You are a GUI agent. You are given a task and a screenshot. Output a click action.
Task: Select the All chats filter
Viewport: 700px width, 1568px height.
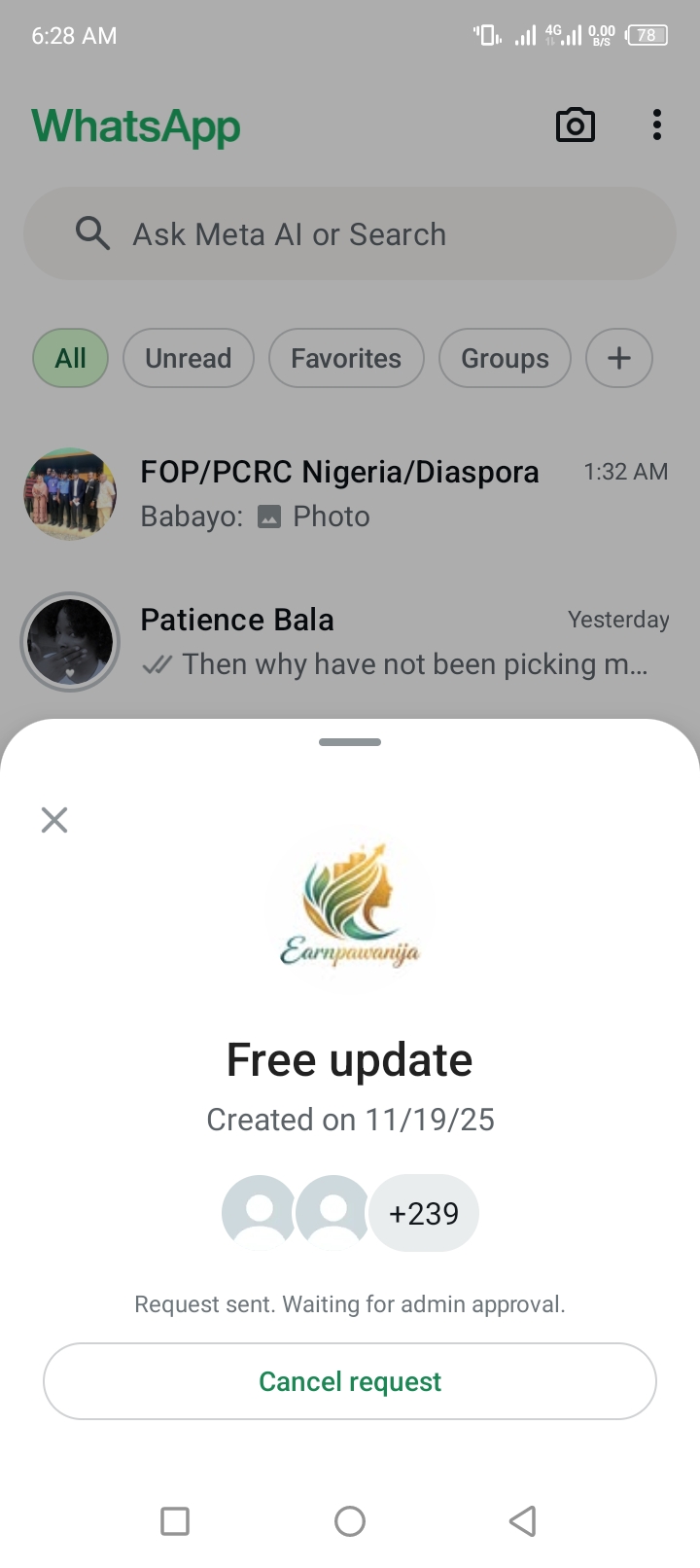[x=70, y=358]
